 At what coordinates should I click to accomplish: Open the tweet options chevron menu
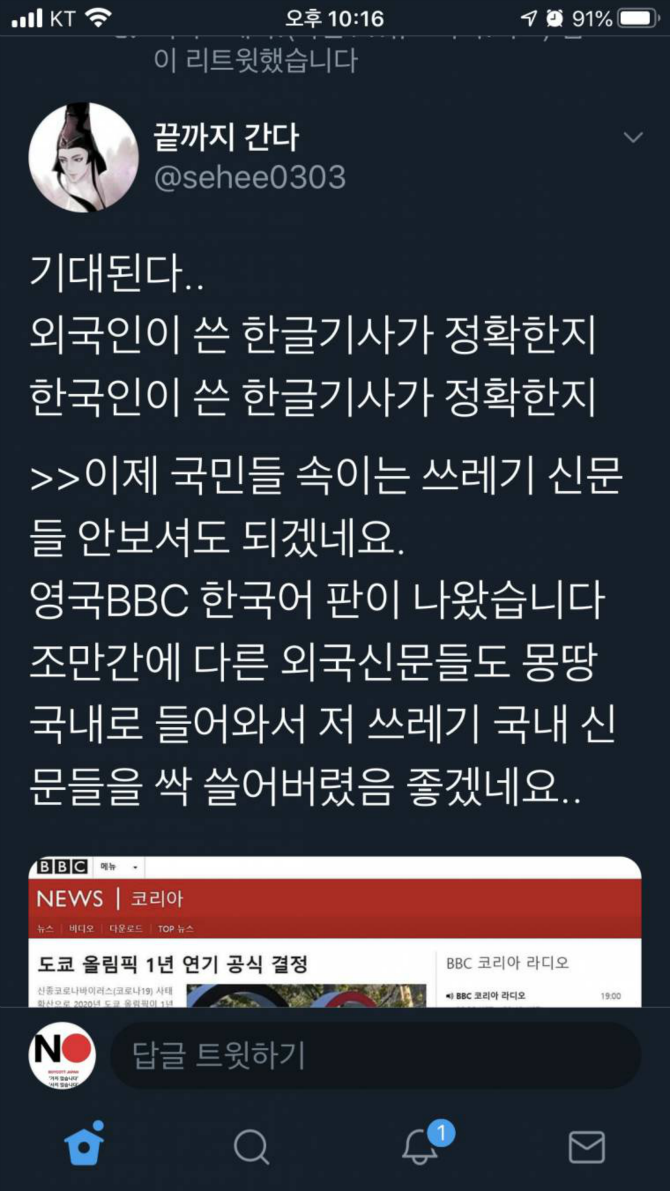click(633, 138)
